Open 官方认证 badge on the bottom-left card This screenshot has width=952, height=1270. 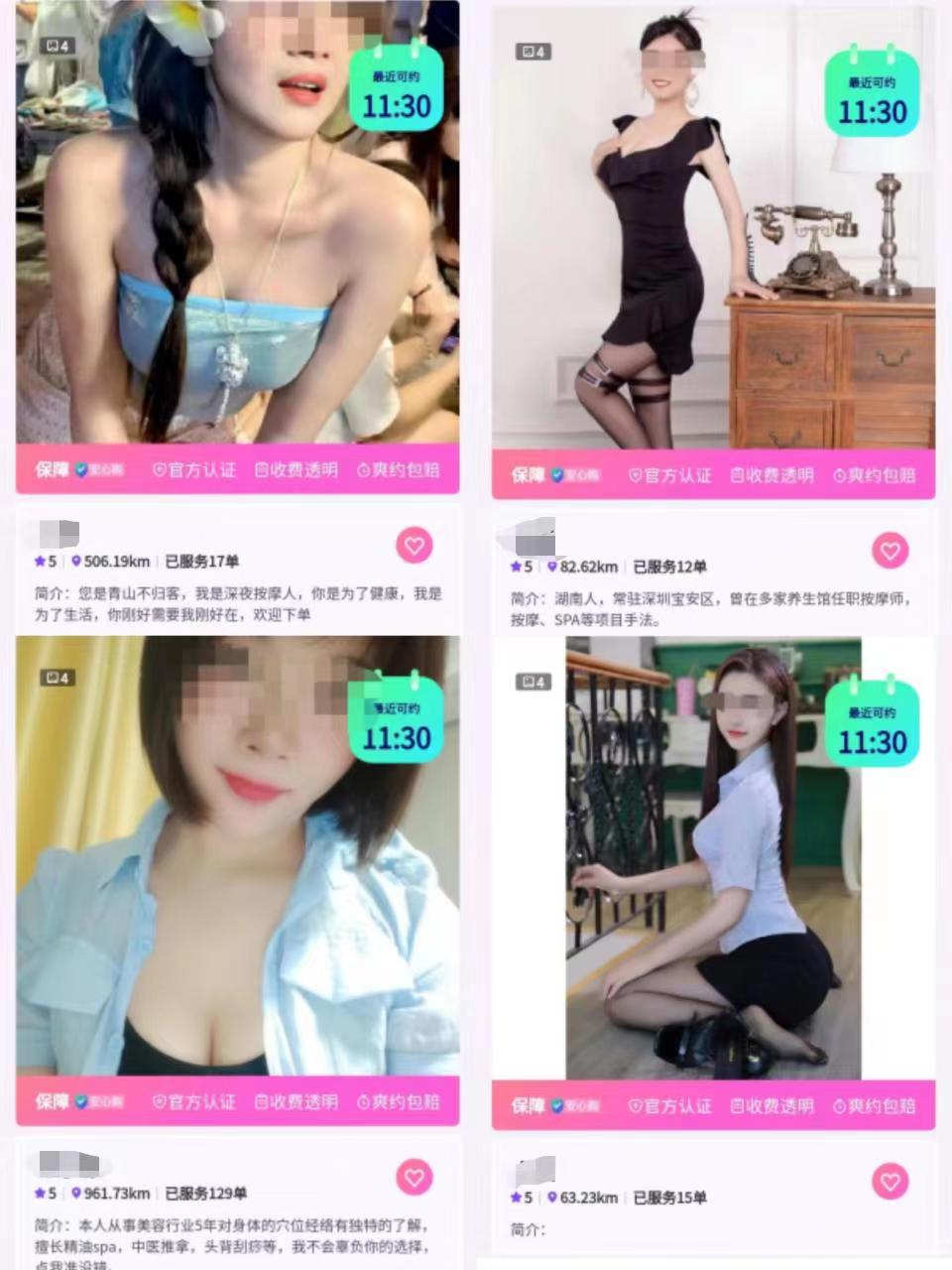point(192,1101)
